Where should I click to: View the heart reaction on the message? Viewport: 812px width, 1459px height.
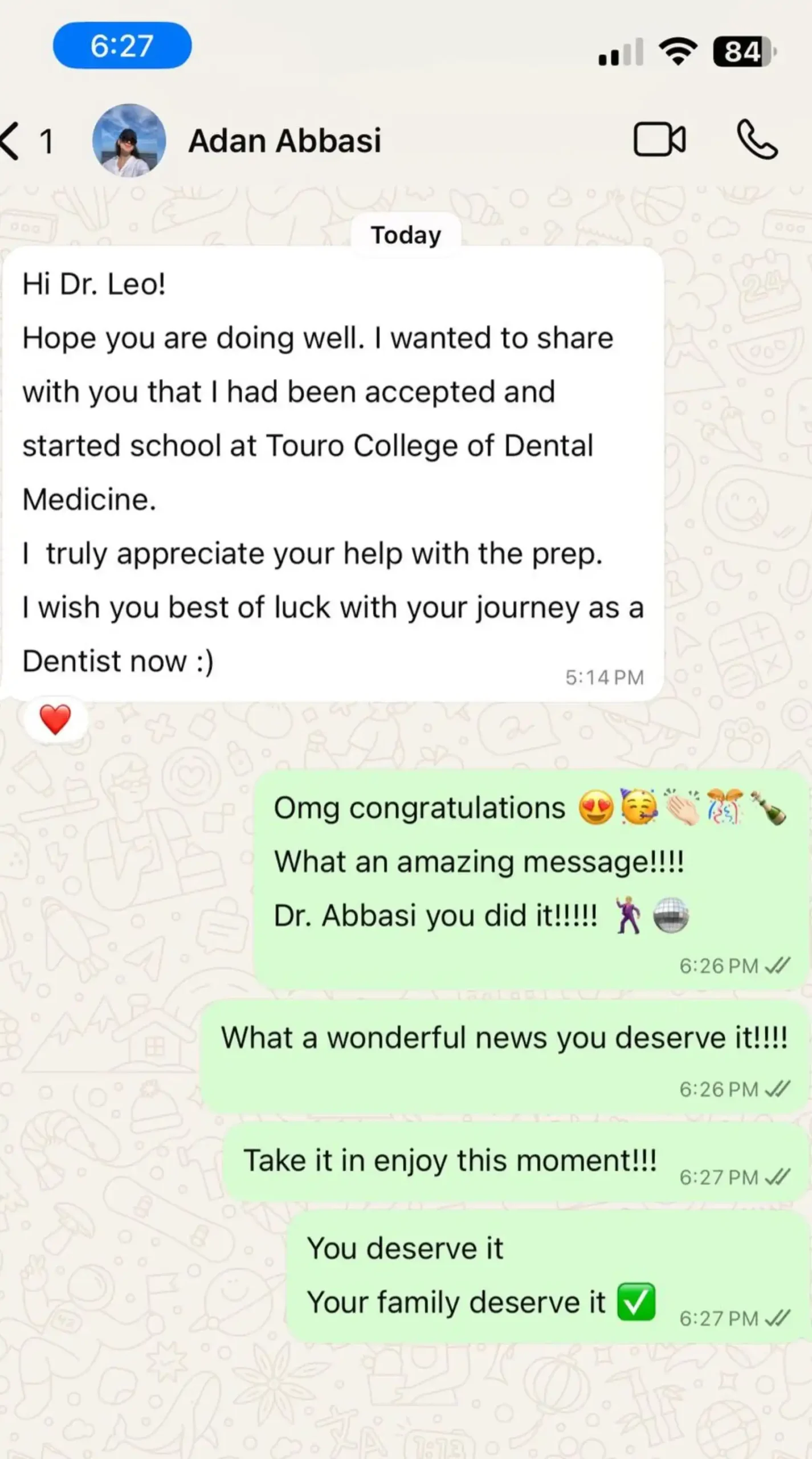pos(55,719)
